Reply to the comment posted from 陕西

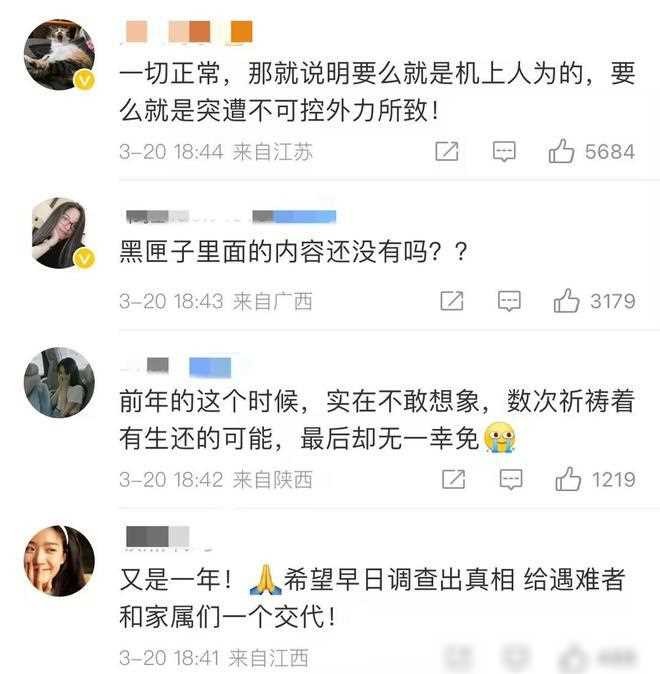tap(510, 479)
